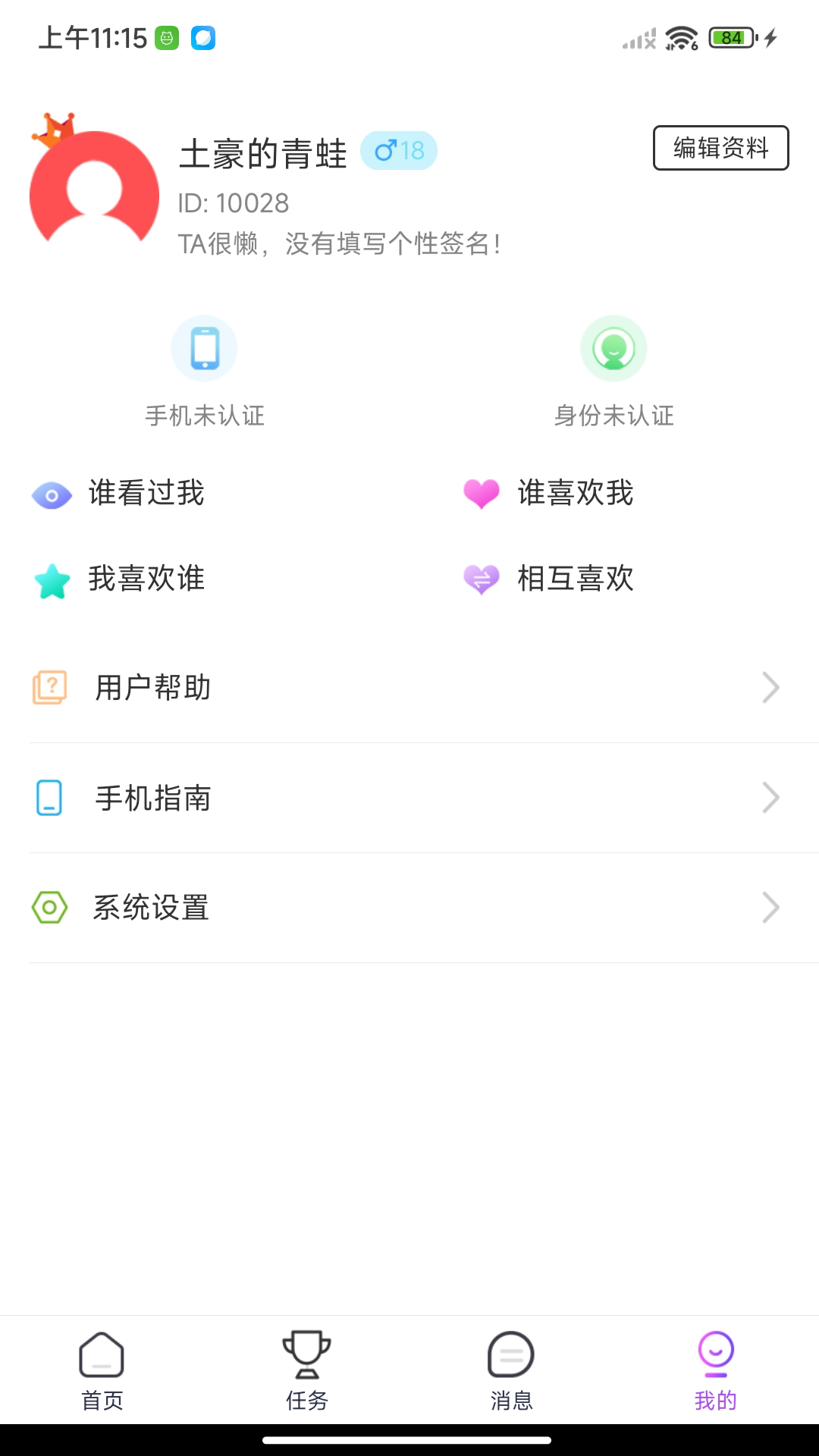Screen dimensions: 819x1456
Task: Tap the phone icon above 手机未认证
Action: click(205, 348)
